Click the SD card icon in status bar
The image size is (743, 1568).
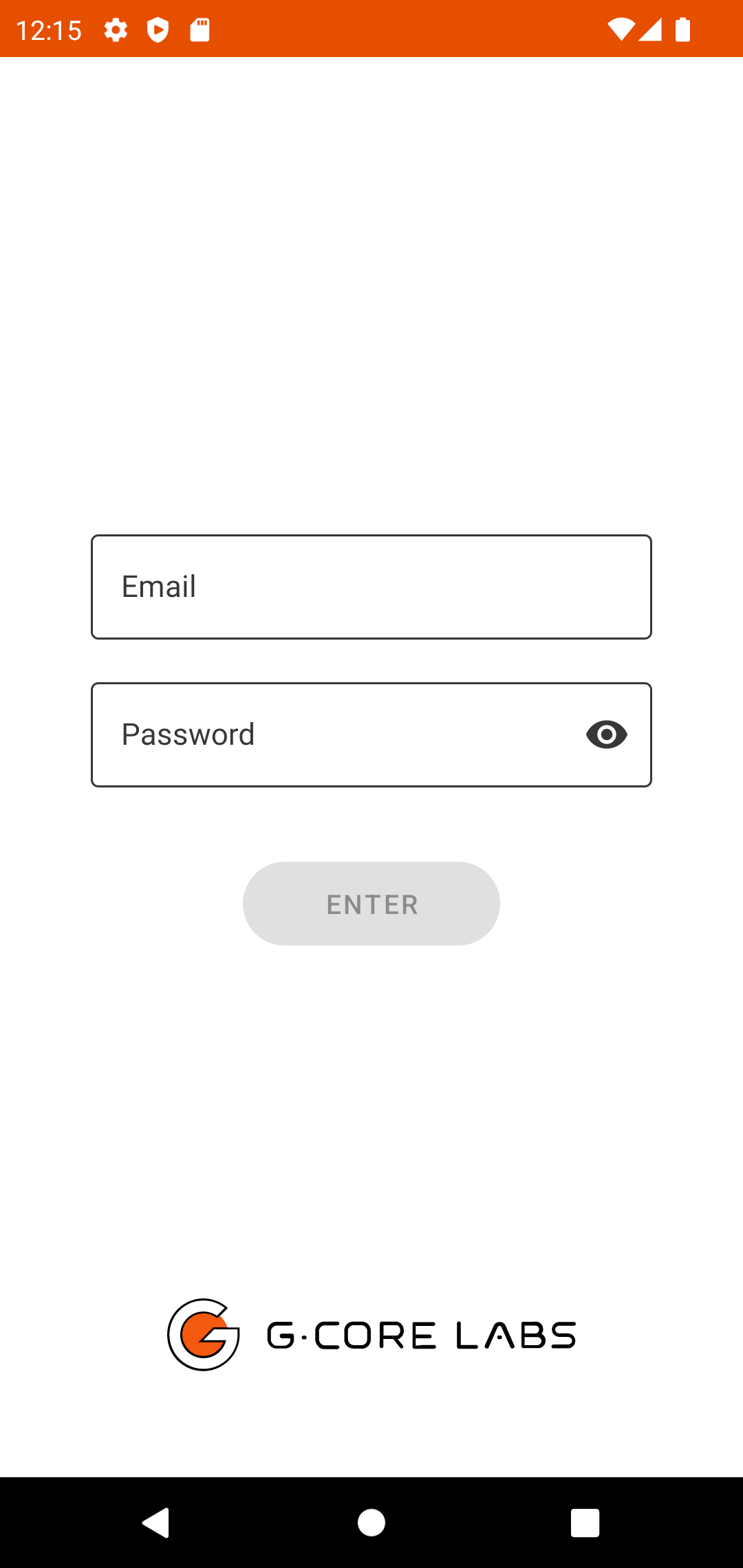coord(200,29)
